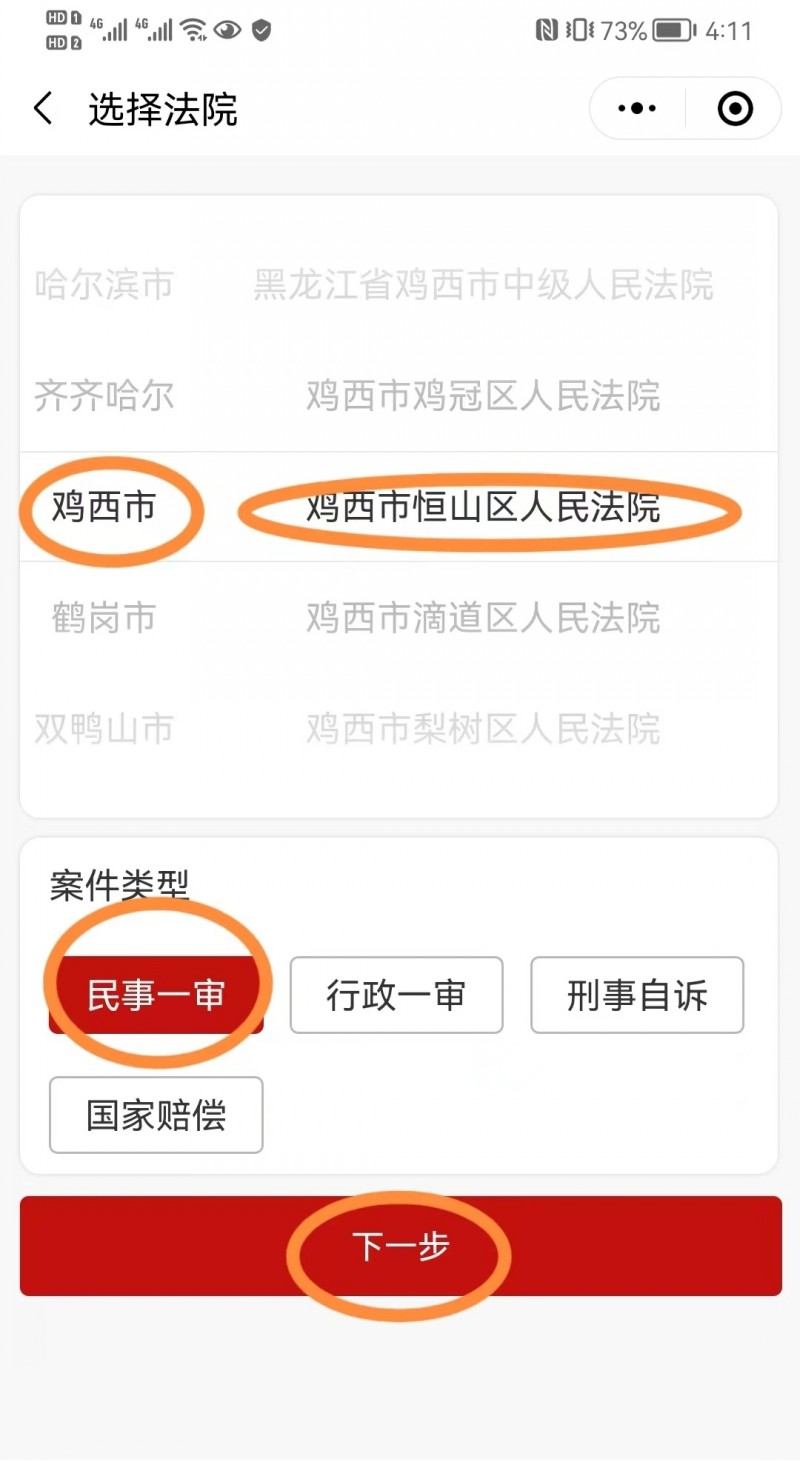Select 哈尔滨市 in the city picker

pyautogui.click(x=104, y=285)
